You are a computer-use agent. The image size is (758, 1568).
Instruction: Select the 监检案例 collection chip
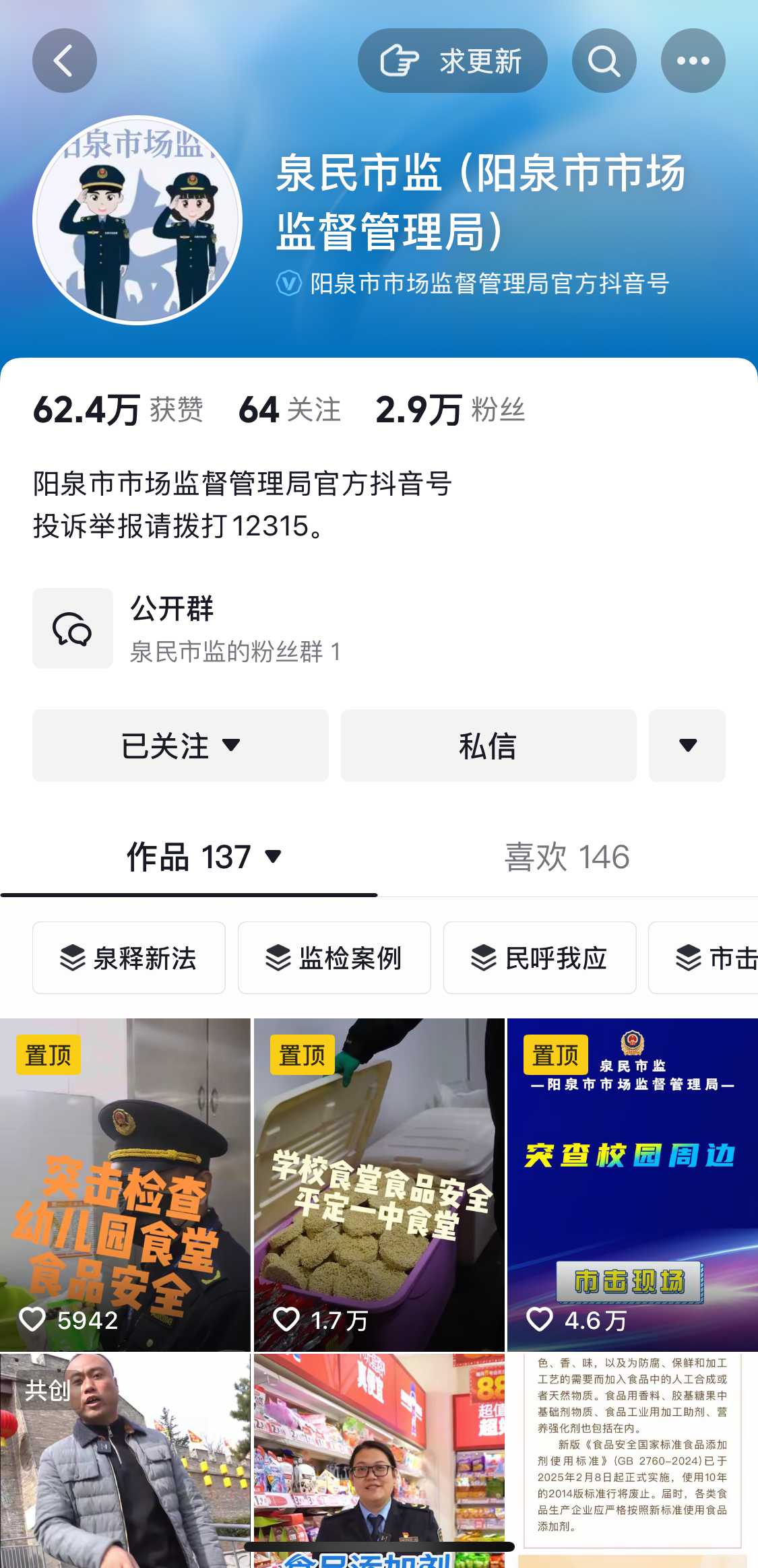pyautogui.click(x=334, y=958)
